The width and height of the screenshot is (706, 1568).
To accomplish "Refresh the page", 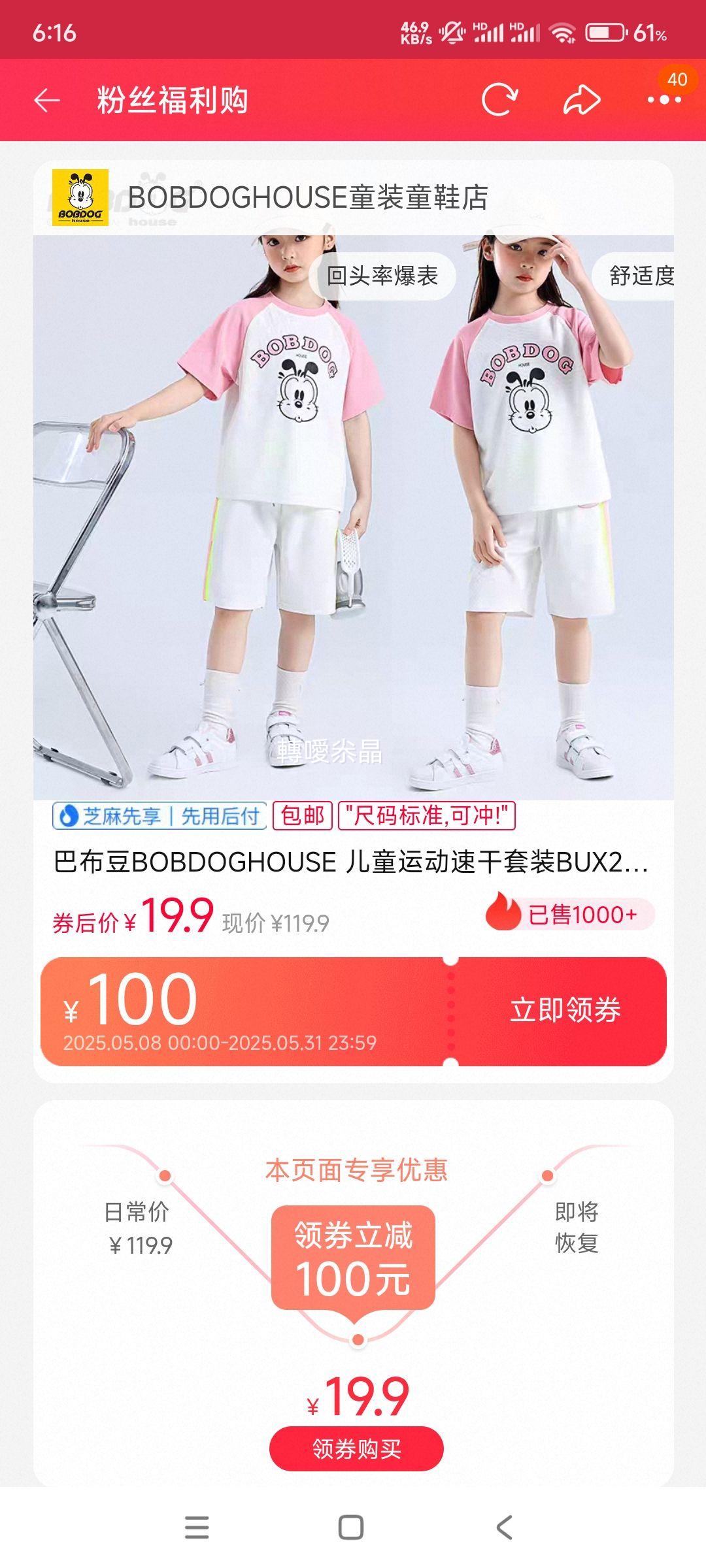I will 499,100.
